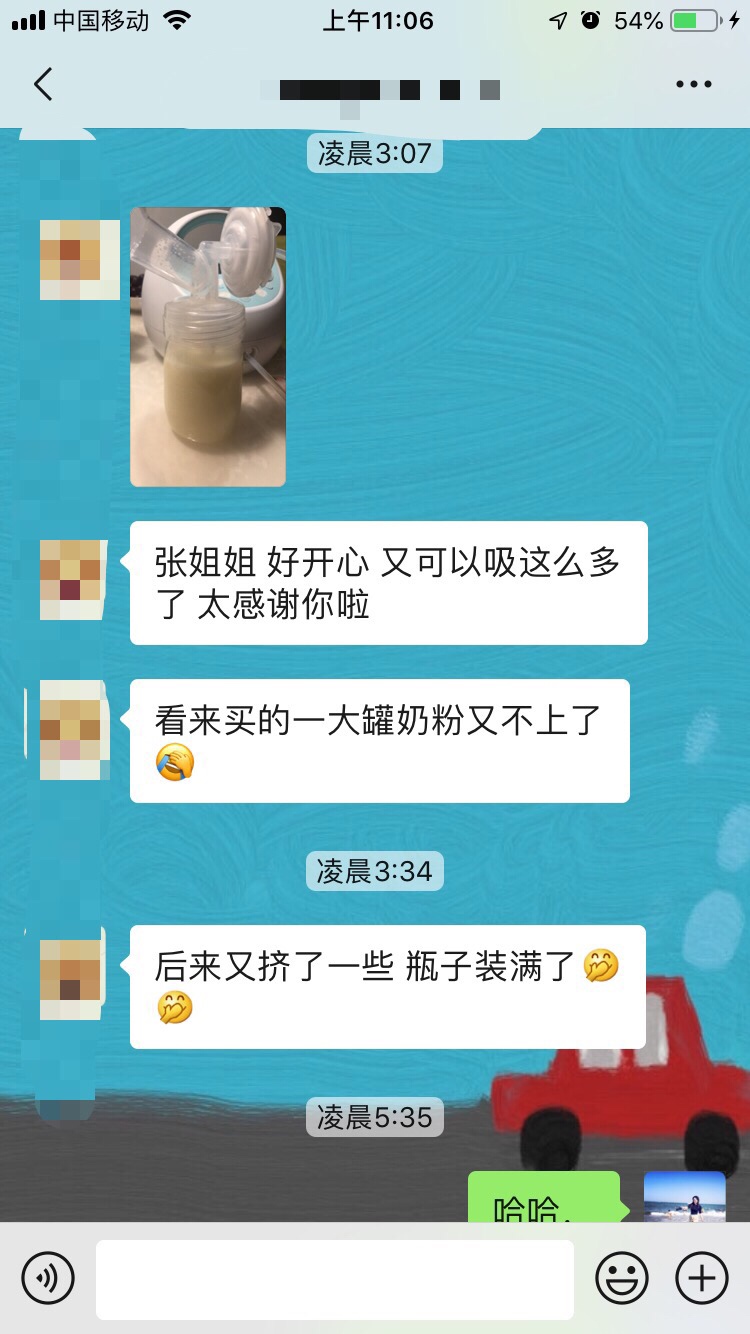Tap own avatar next to 哈哈 message
The image size is (750, 1334).
pos(684,1197)
